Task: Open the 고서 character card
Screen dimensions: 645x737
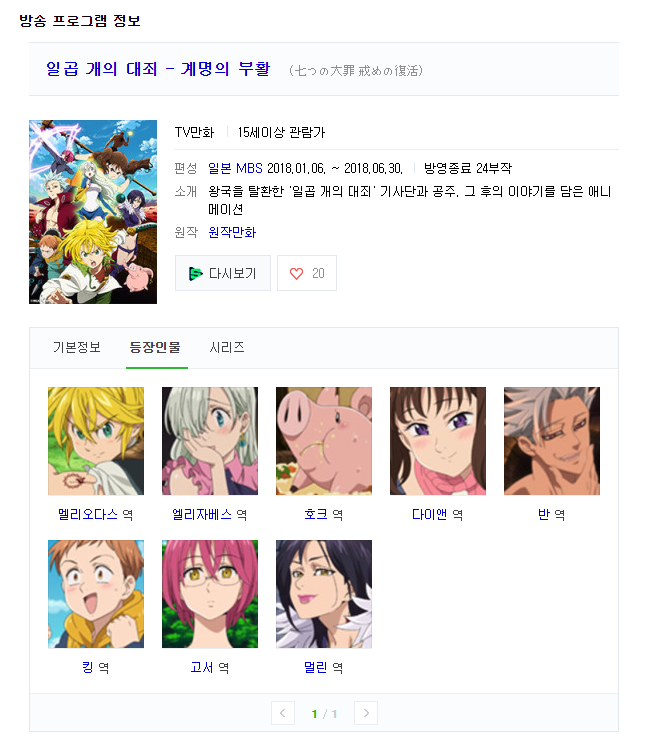Action: [210, 594]
